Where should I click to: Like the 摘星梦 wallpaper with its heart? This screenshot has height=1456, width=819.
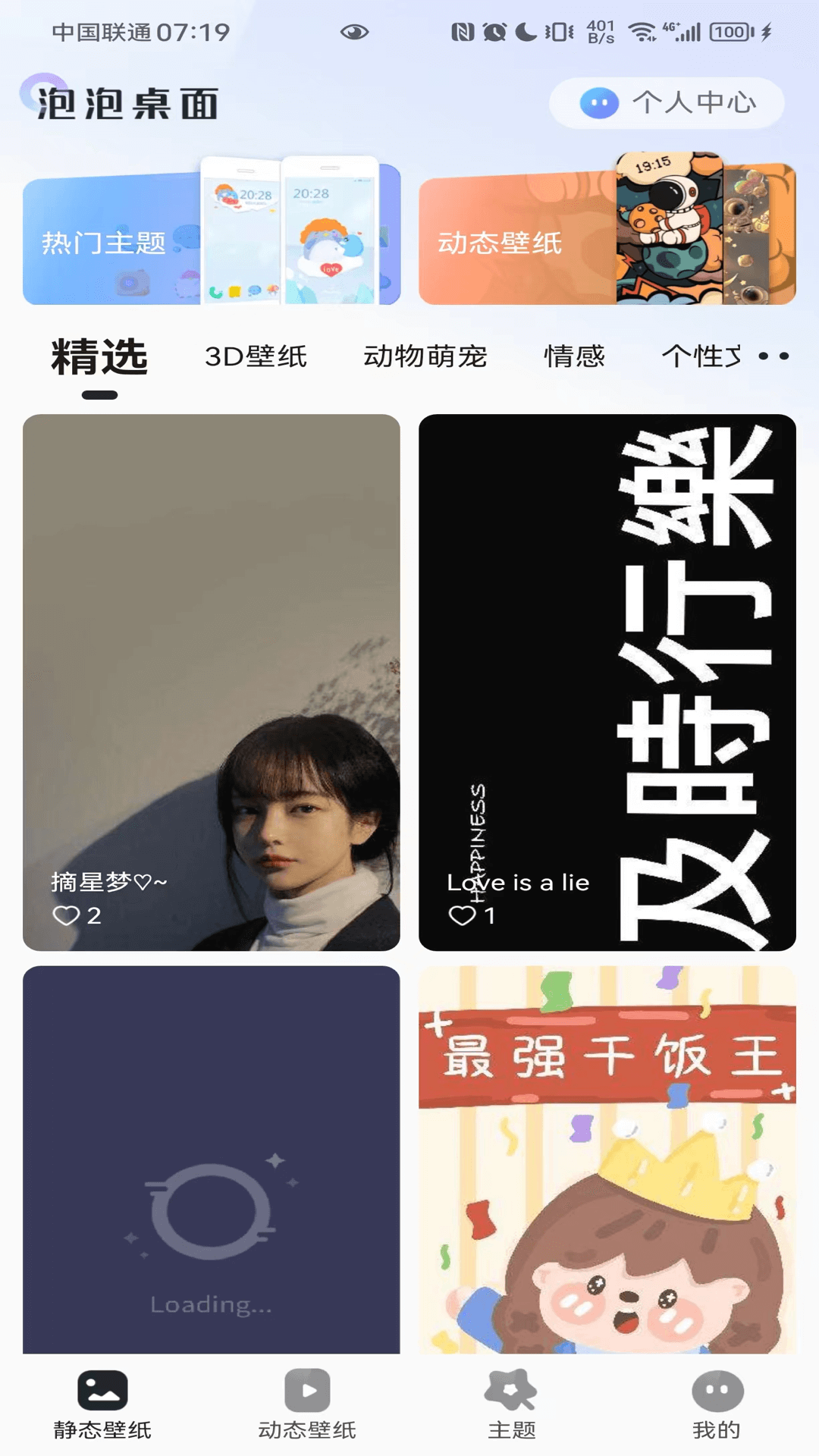click(67, 916)
